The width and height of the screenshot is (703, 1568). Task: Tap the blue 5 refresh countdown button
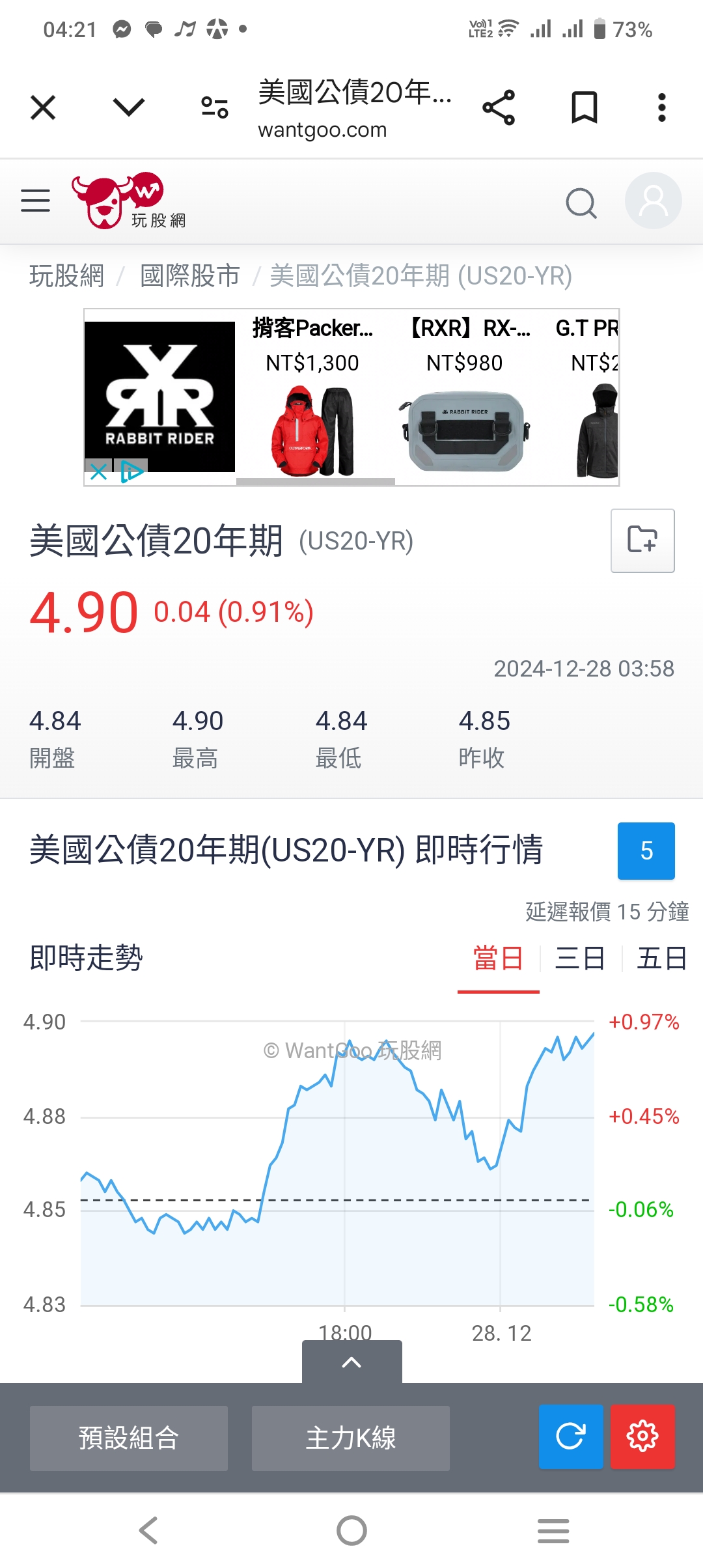646,851
